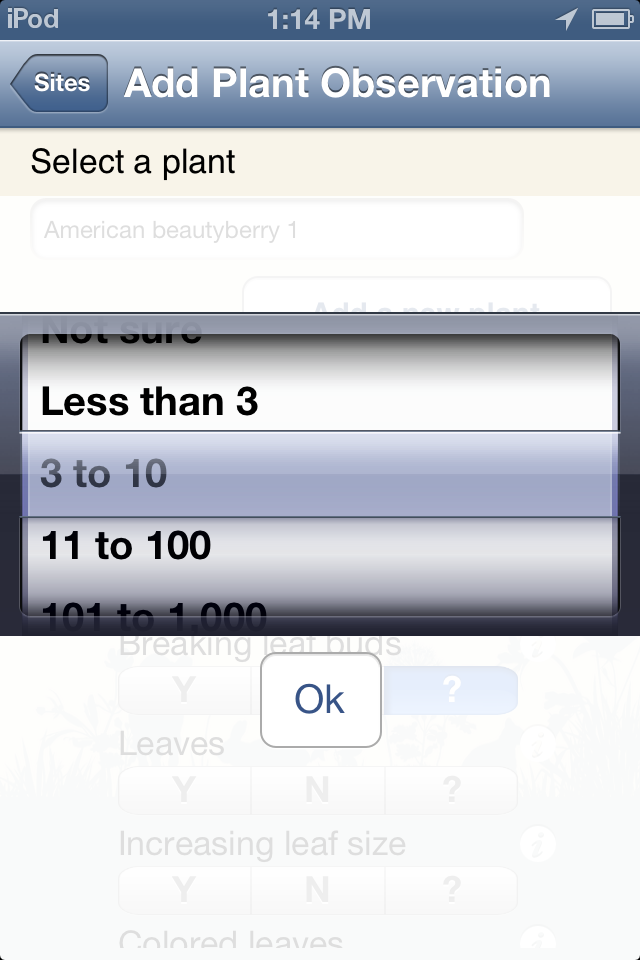Confirm the picker with Ok
The height and width of the screenshot is (960, 640).
(320, 700)
